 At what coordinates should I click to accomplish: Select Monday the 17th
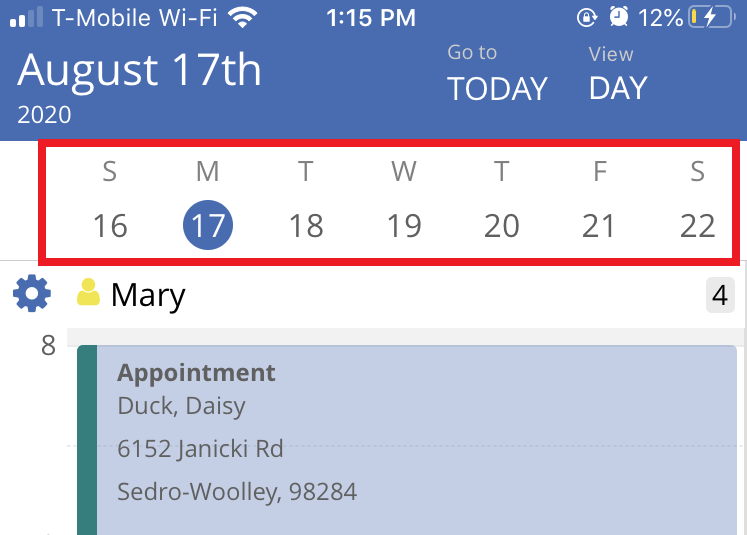pyautogui.click(x=207, y=225)
